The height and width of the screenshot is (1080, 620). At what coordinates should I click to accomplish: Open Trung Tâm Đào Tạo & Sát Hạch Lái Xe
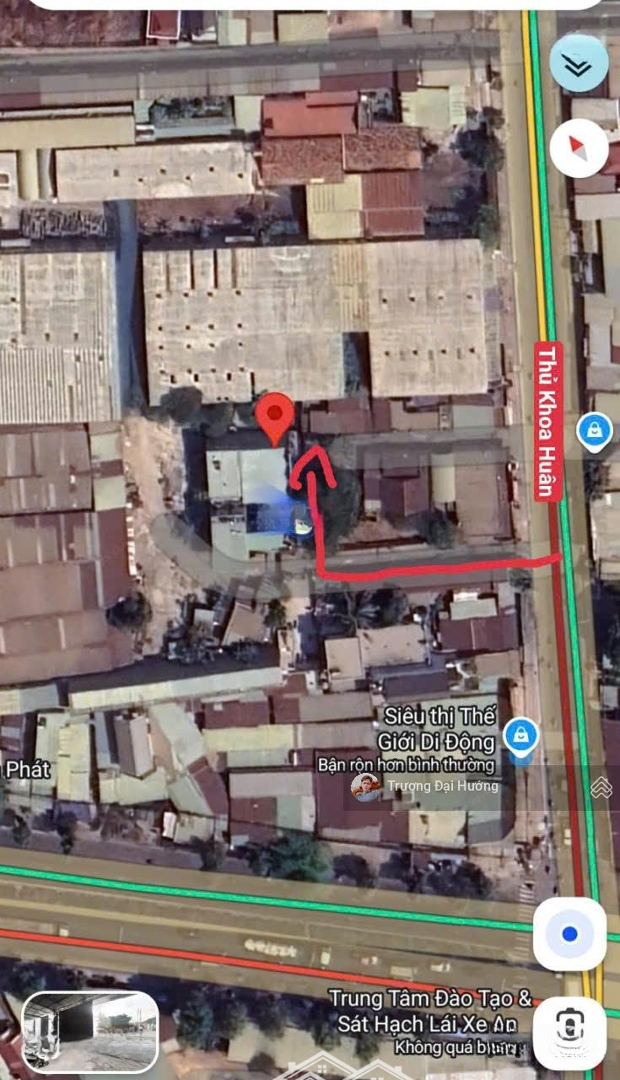[430, 1009]
